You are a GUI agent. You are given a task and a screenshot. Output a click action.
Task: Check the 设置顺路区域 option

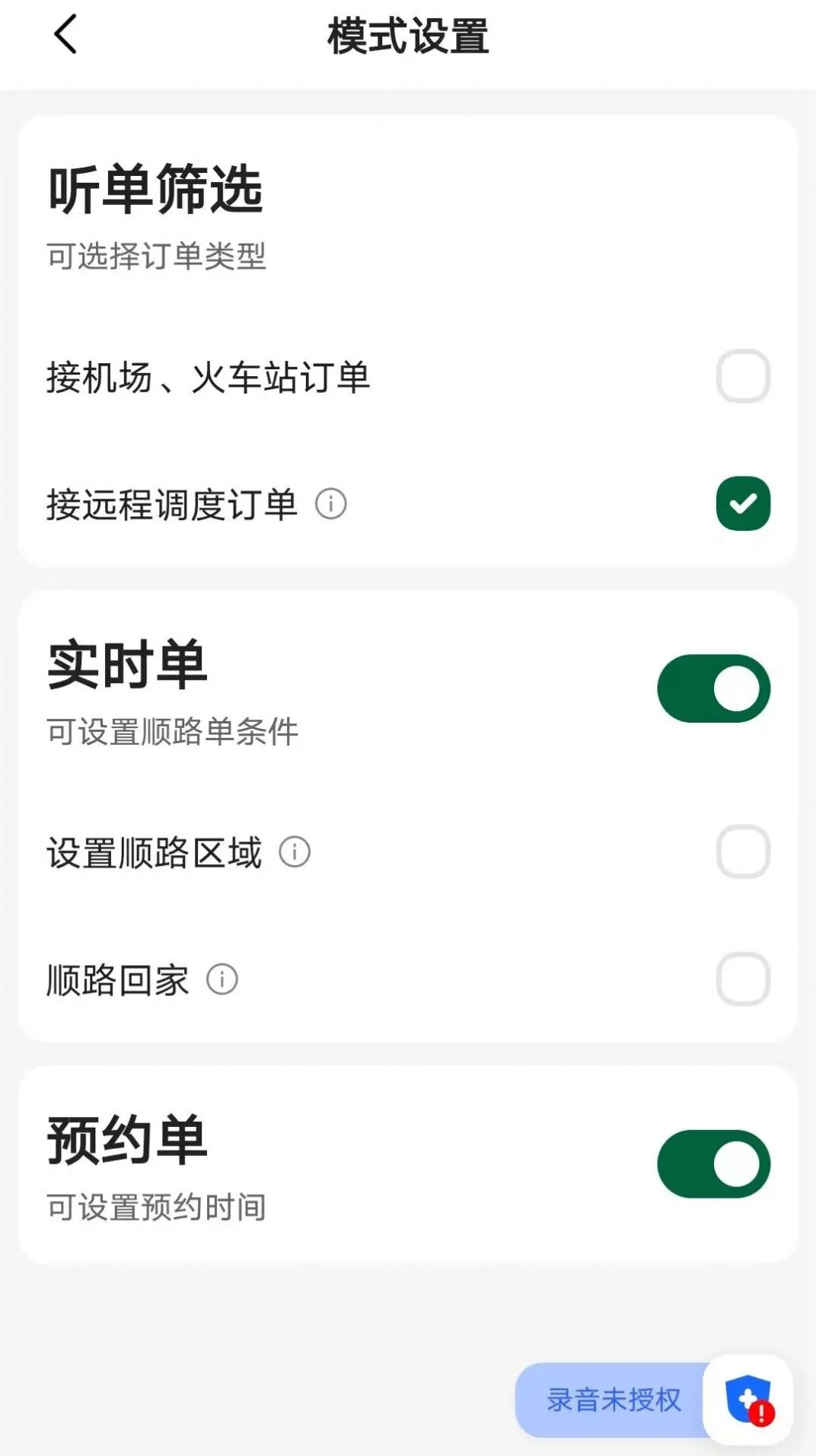(744, 851)
